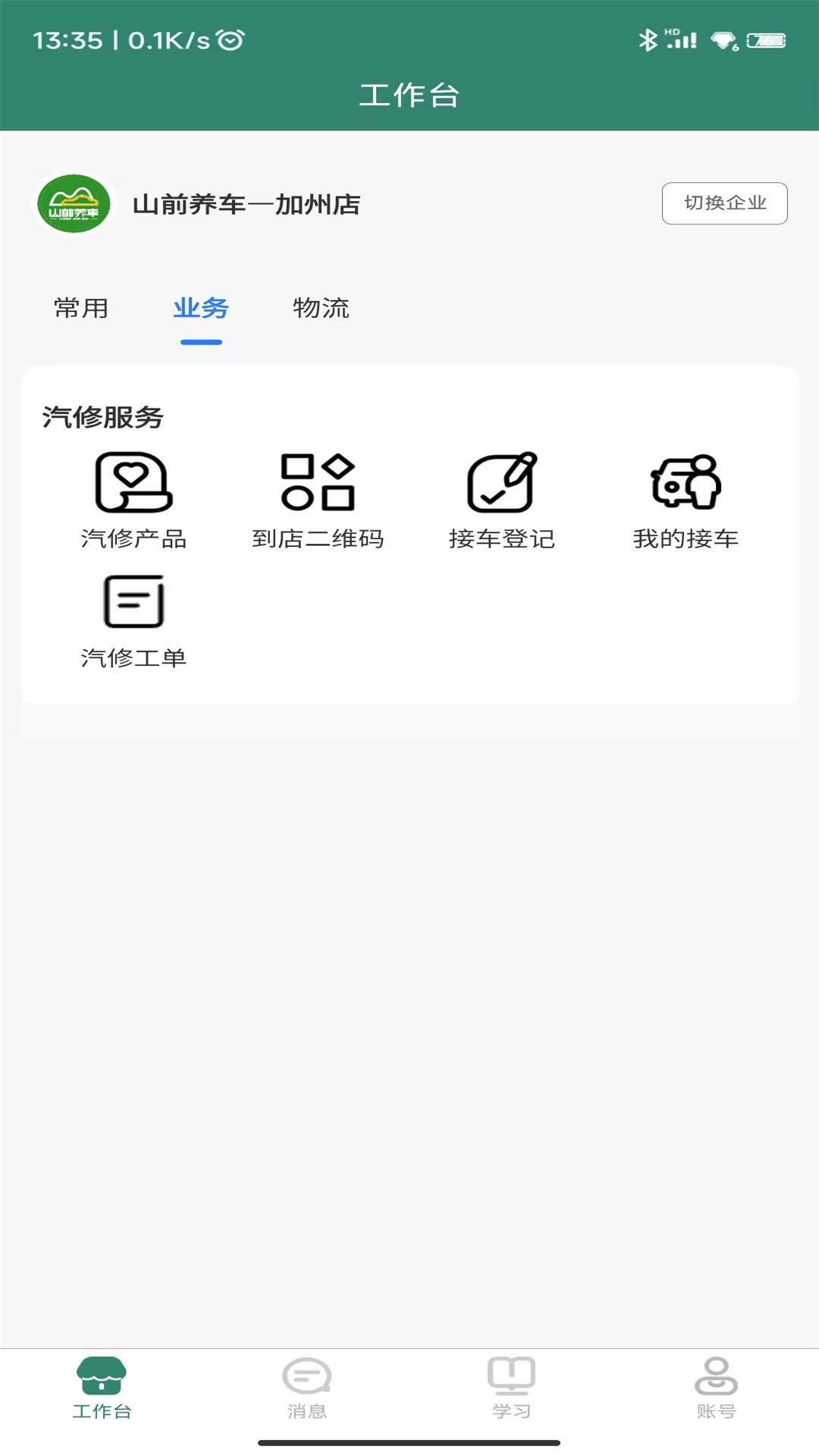Viewport: 819px width, 1456px height.
Task: Open the 消息 bottom tab
Action: pos(307,1388)
